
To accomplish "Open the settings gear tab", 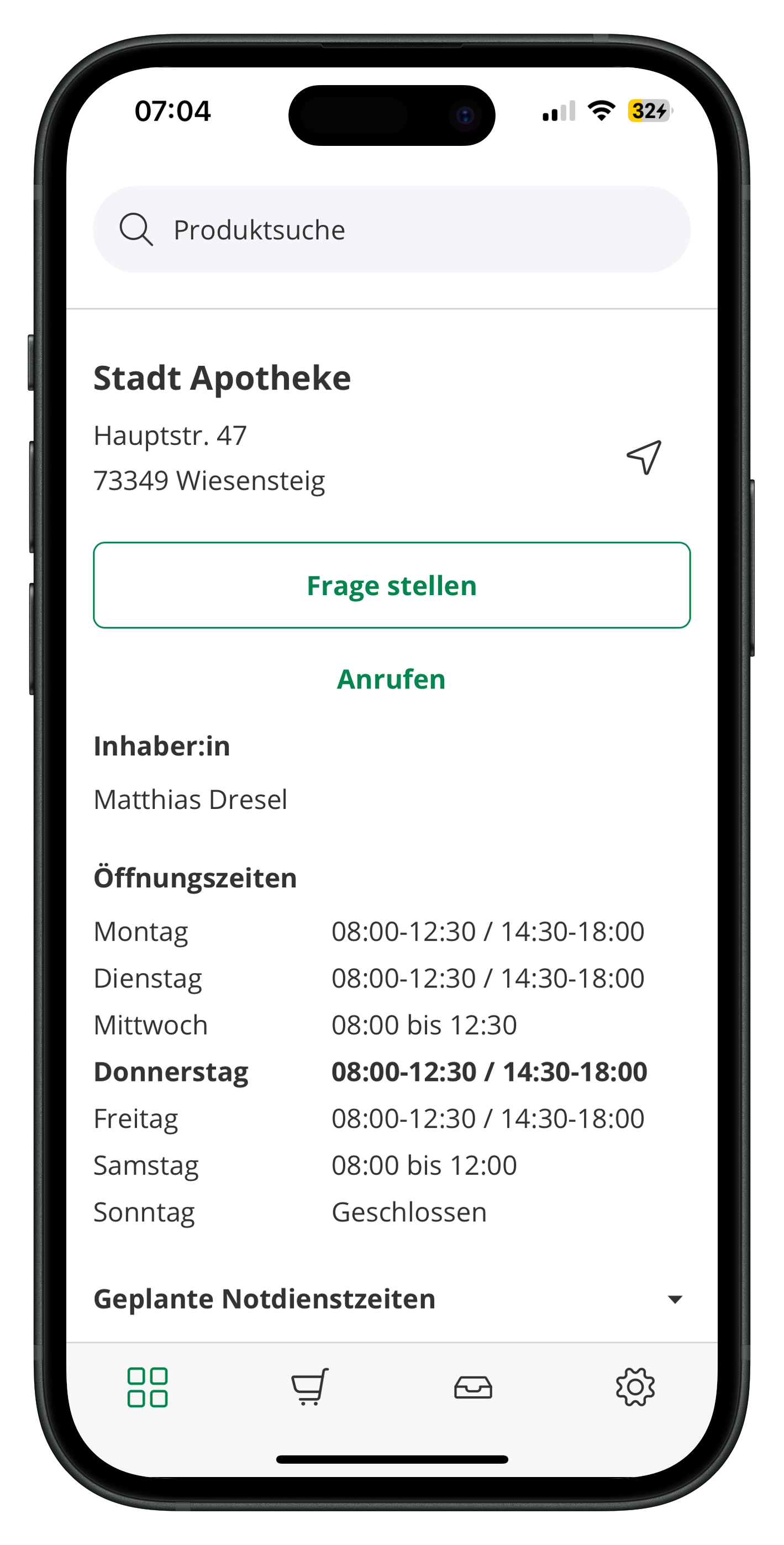I will [x=635, y=1388].
